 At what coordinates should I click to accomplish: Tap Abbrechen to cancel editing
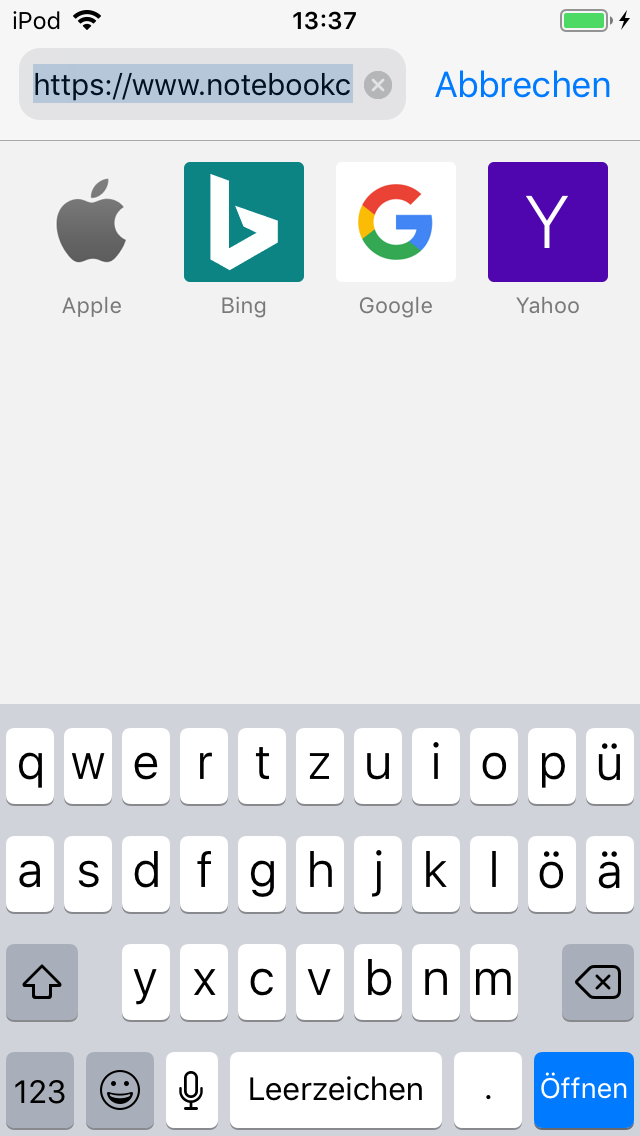[x=522, y=85]
